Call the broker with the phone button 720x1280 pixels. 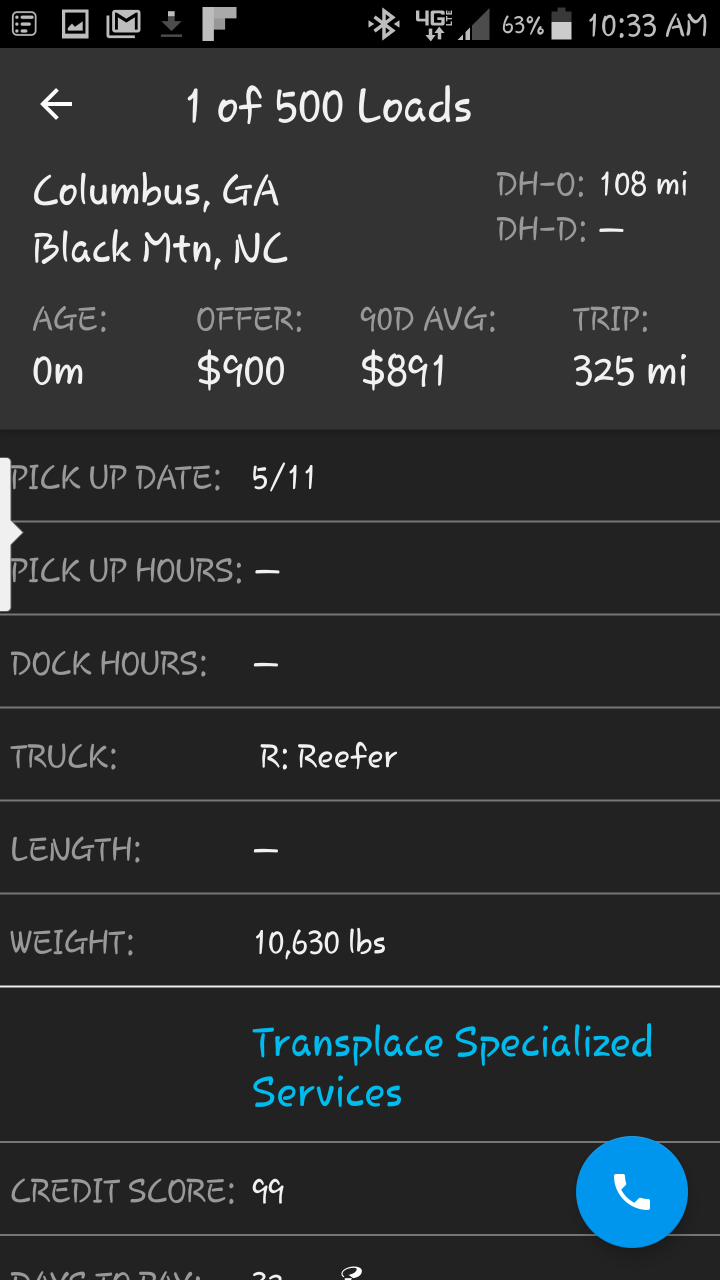click(631, 1192)
